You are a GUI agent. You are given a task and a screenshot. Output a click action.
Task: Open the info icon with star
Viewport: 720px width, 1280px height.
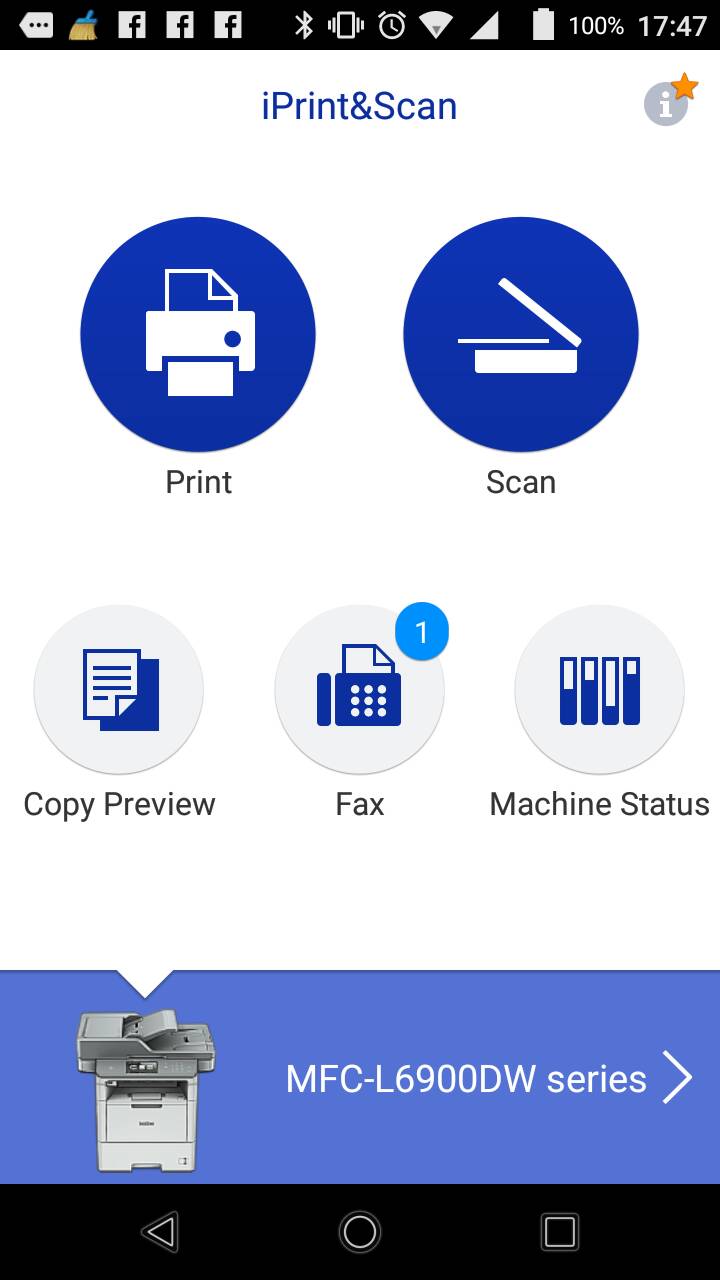pos(668,101)
